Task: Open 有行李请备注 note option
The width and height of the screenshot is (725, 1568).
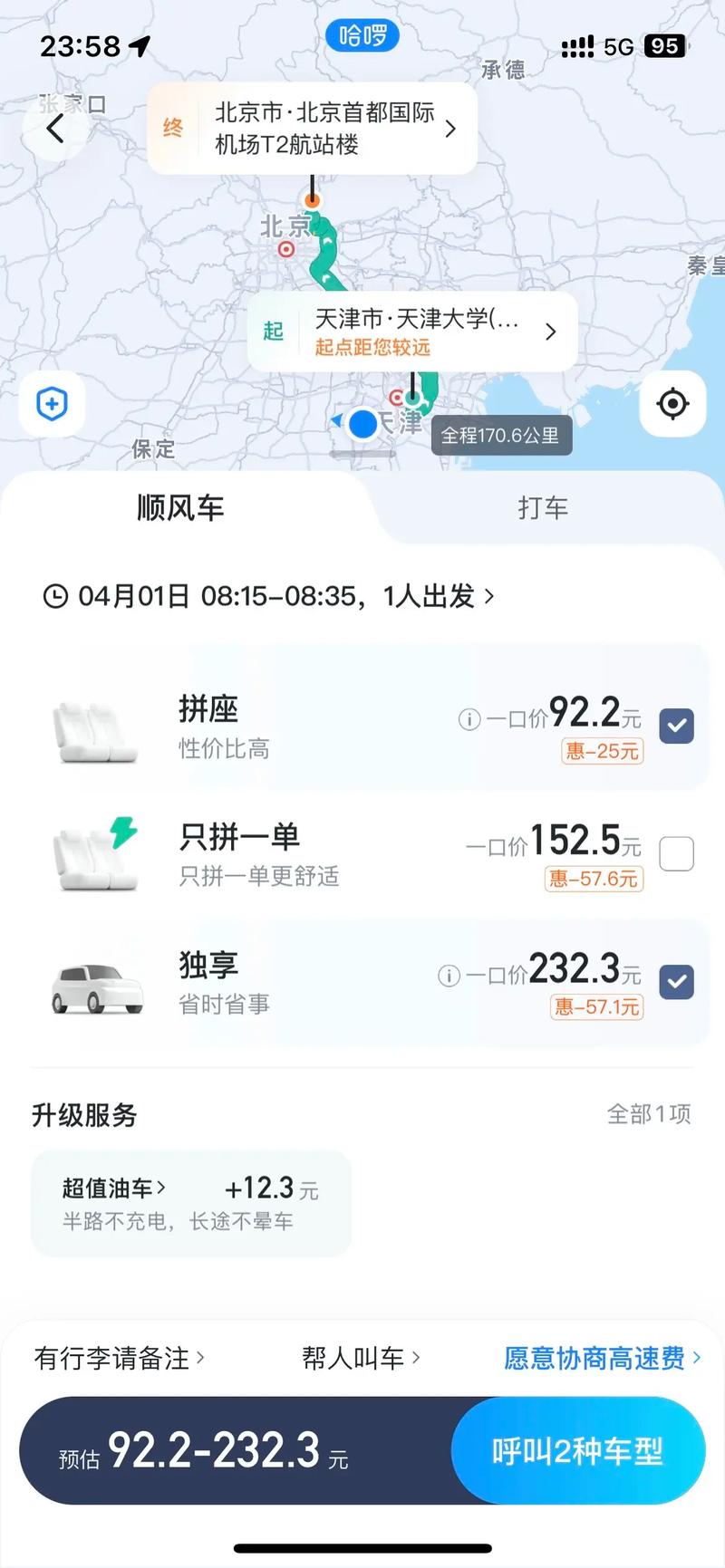Action: [x=119, y=1358]
